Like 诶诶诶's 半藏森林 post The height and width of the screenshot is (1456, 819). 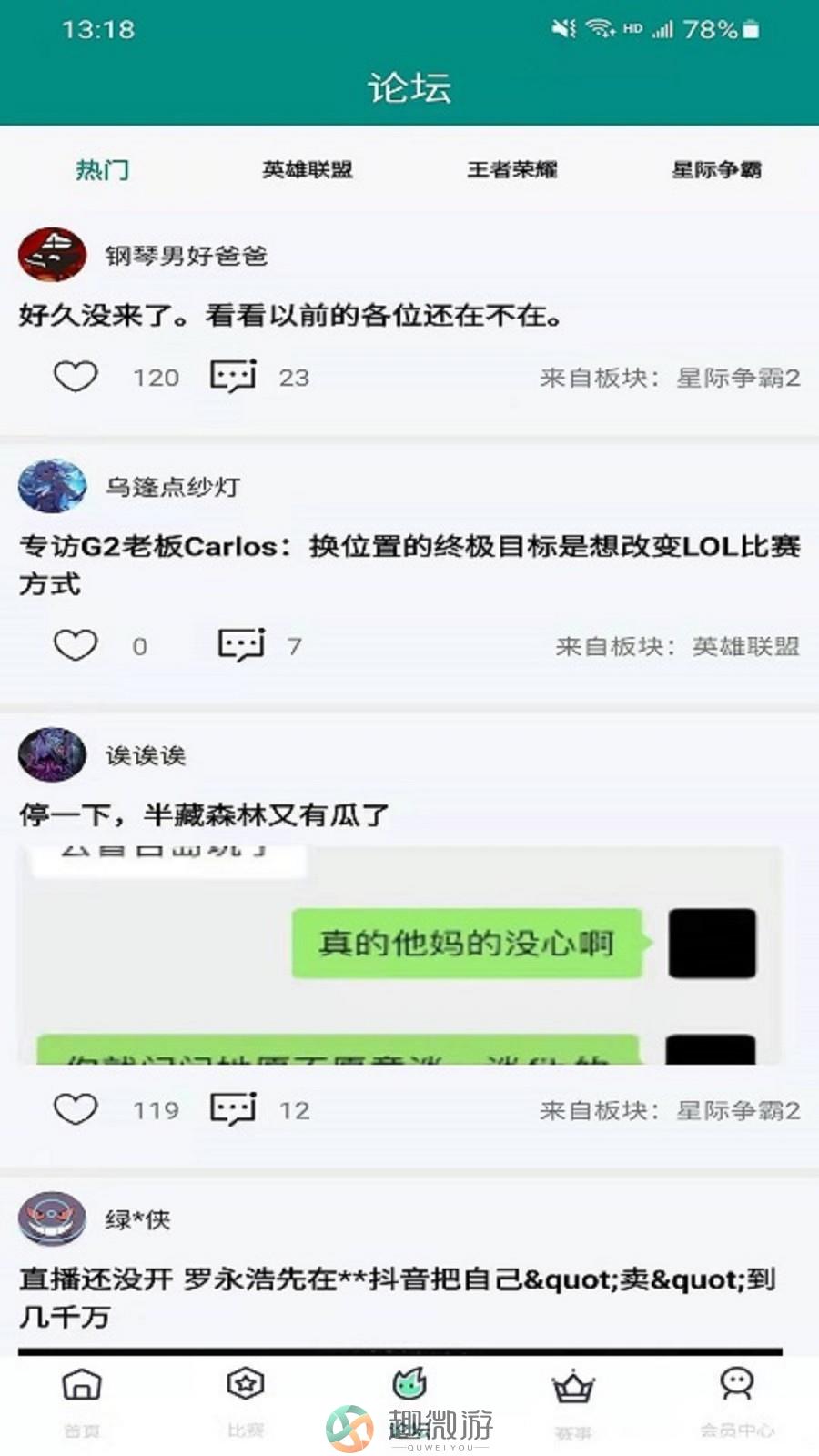(x=76, y=1109)
